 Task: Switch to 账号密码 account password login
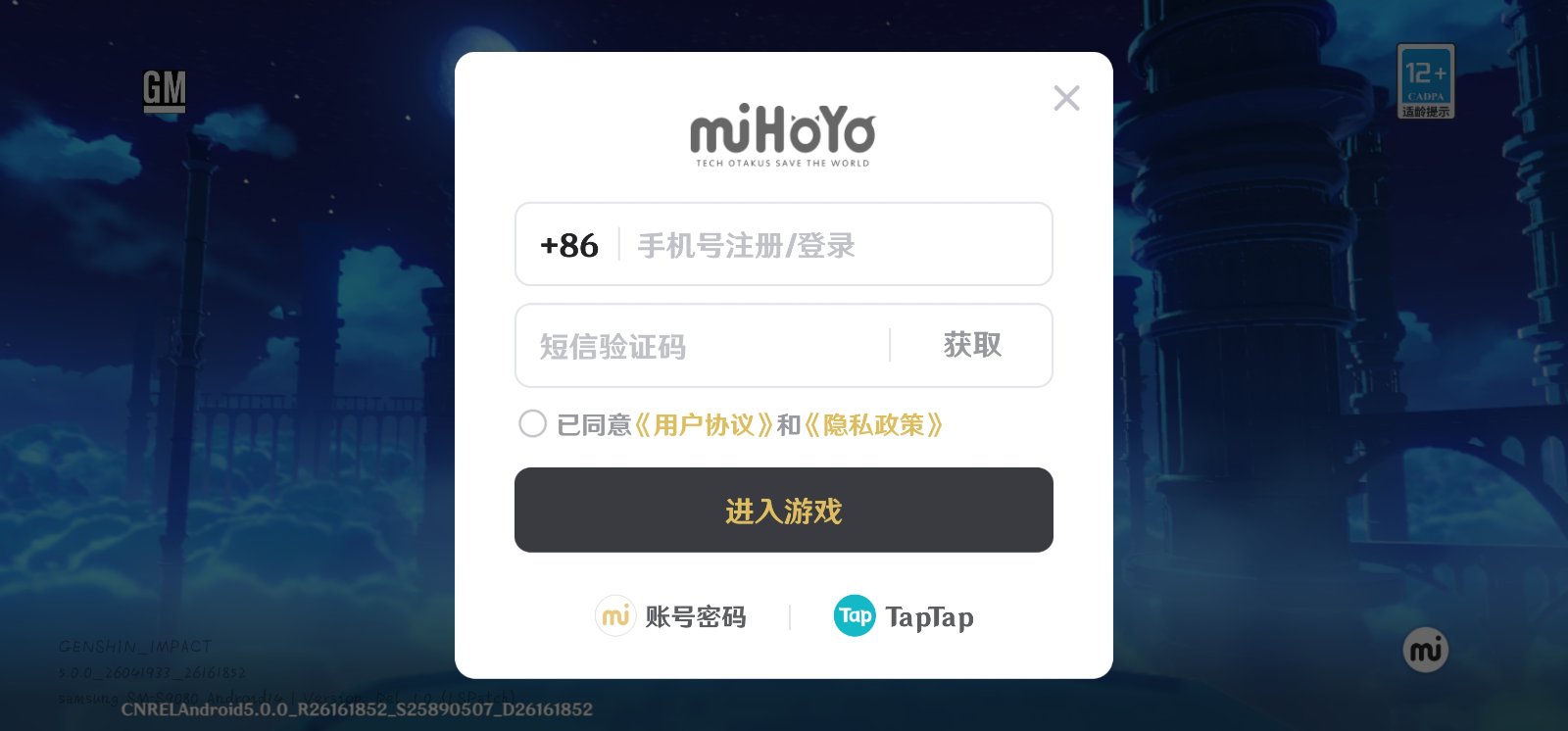(672, 616)
